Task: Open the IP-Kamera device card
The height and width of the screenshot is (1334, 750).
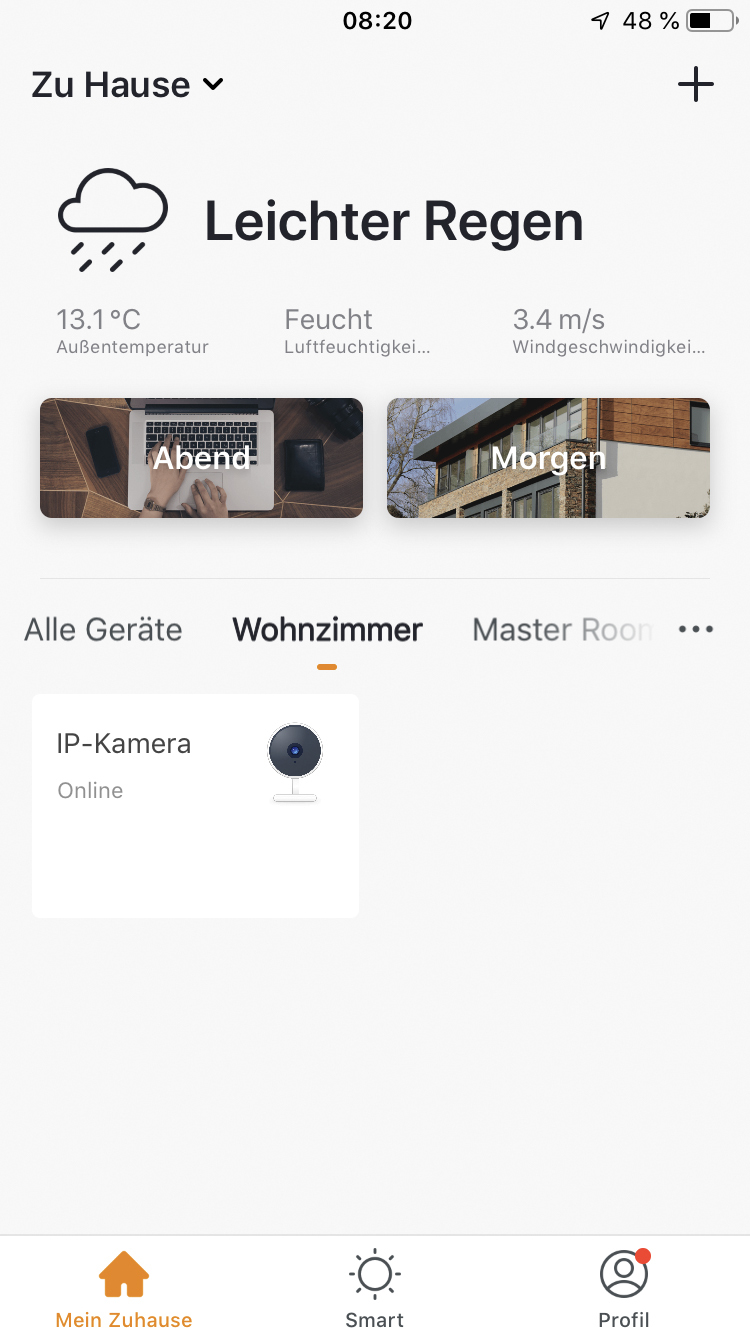Action: click(195, 805)
